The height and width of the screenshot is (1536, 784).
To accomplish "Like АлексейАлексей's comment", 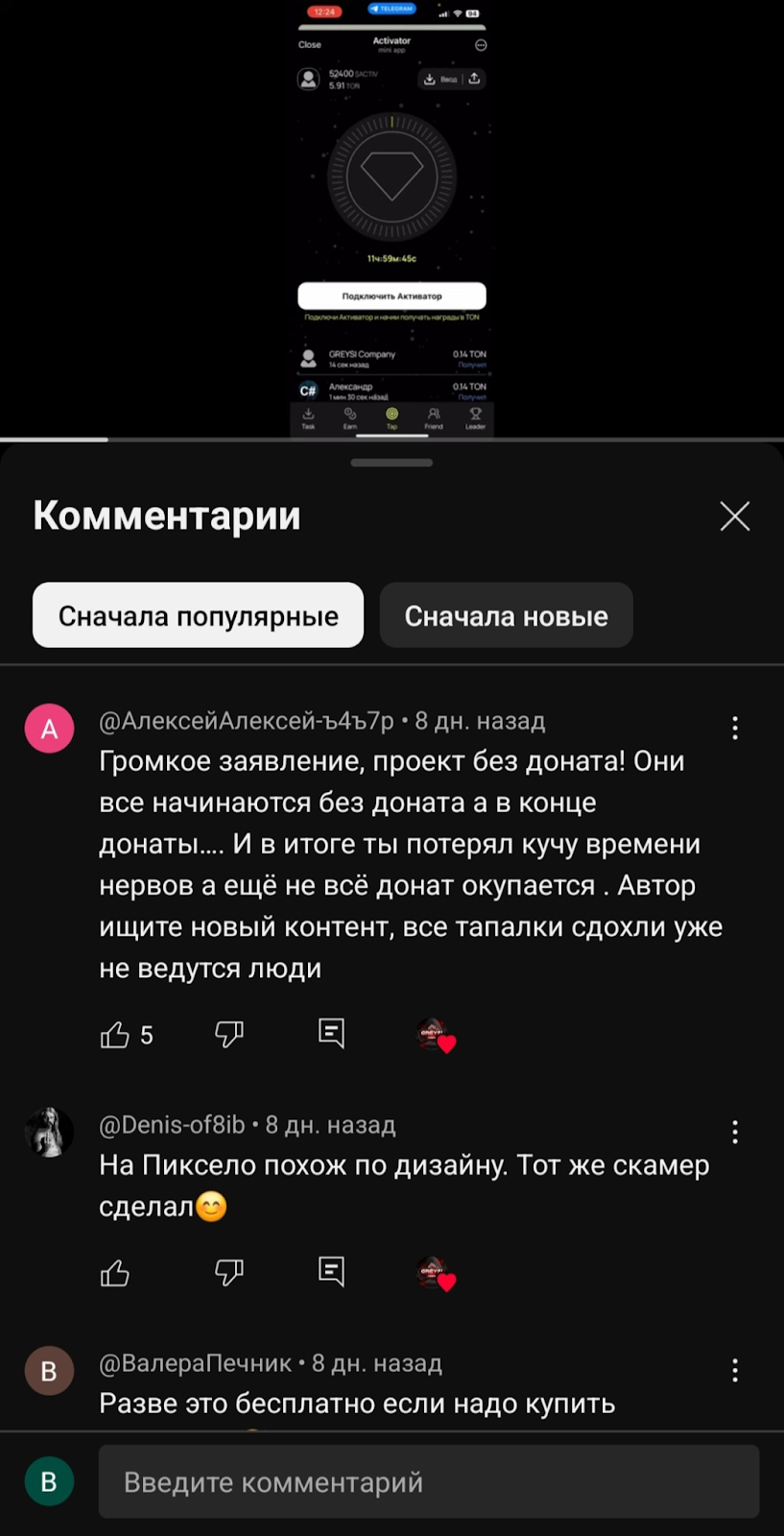I will click(x=115, y=1035).
